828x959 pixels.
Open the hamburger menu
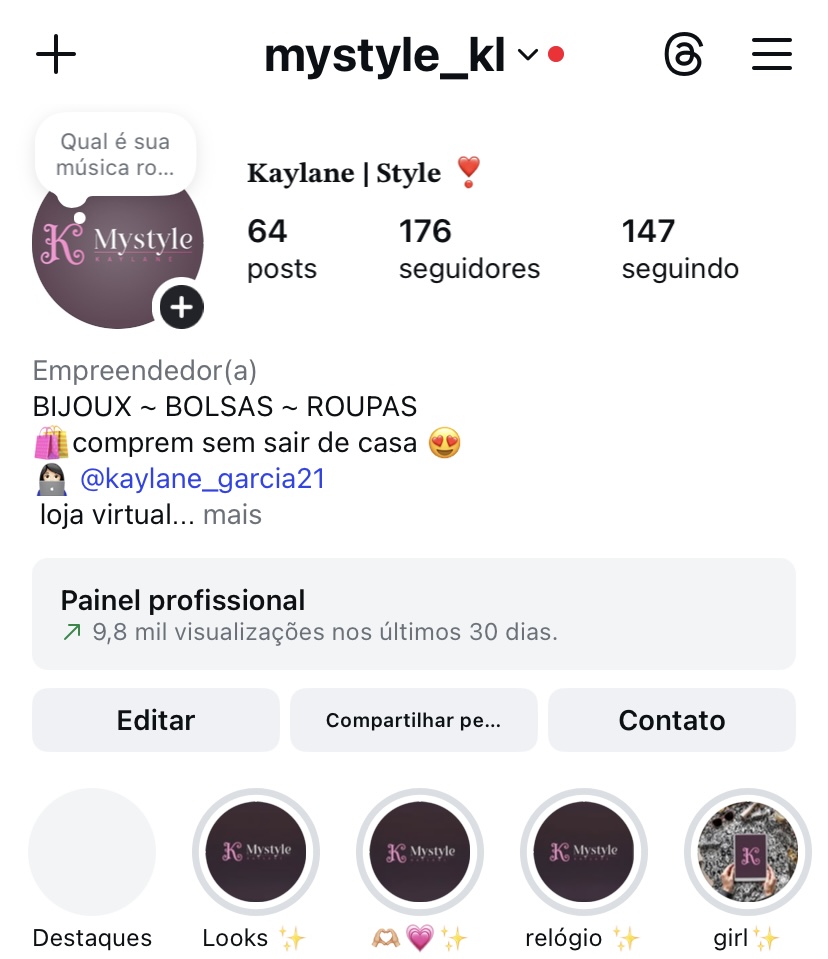point(771,54)
